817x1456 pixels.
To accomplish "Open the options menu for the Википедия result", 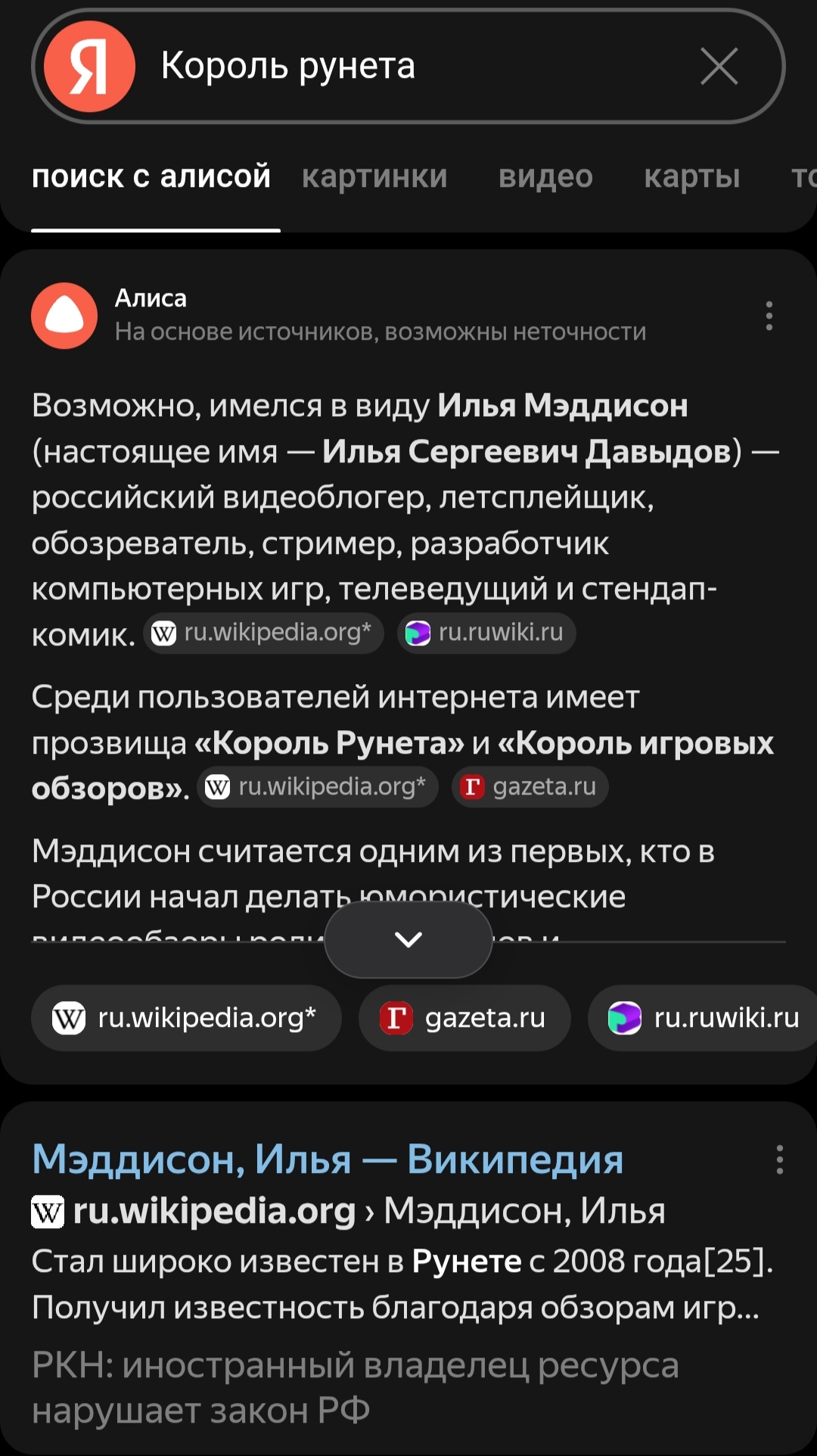I will coord(779,1159).
